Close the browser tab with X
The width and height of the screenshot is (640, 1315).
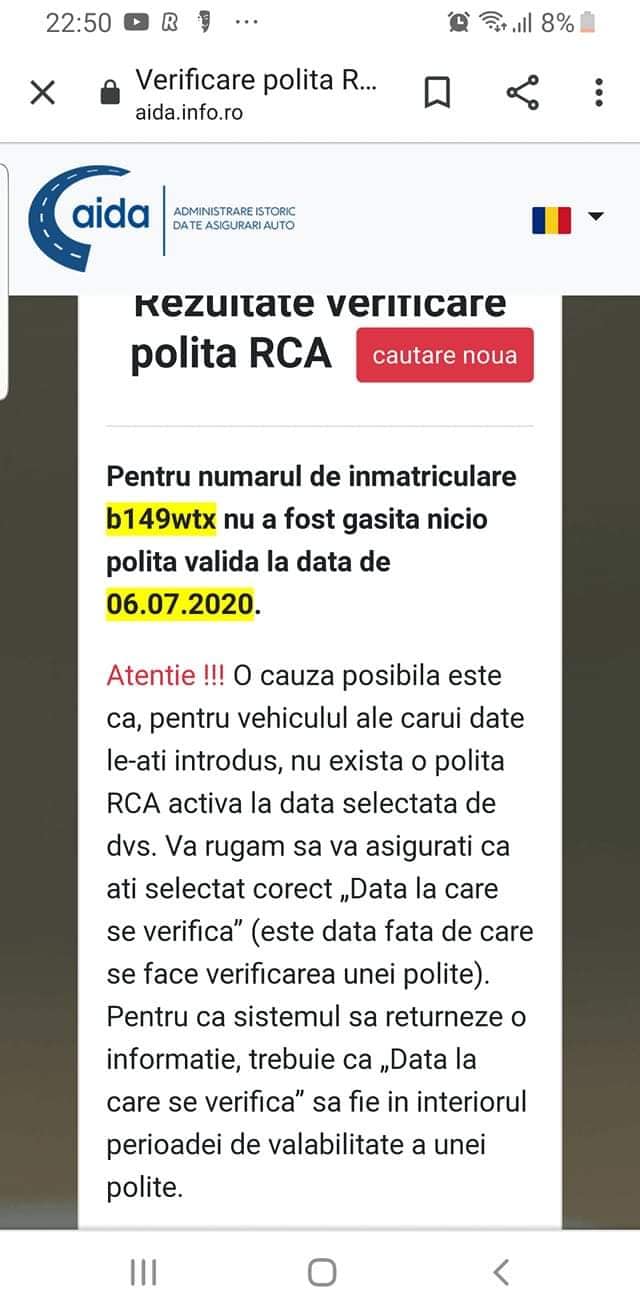(x=42, y=93)
